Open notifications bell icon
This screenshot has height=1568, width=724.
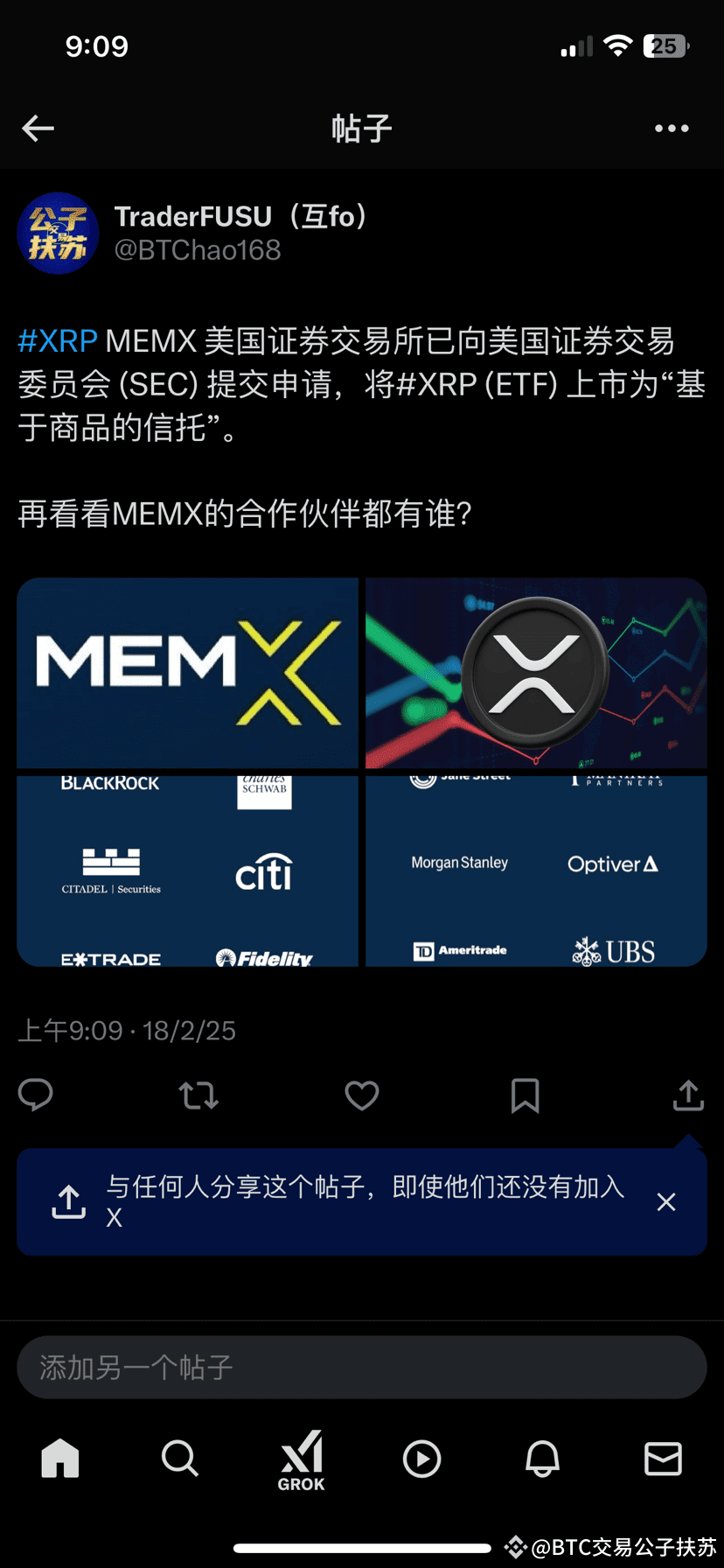[x=542, y=1459]
